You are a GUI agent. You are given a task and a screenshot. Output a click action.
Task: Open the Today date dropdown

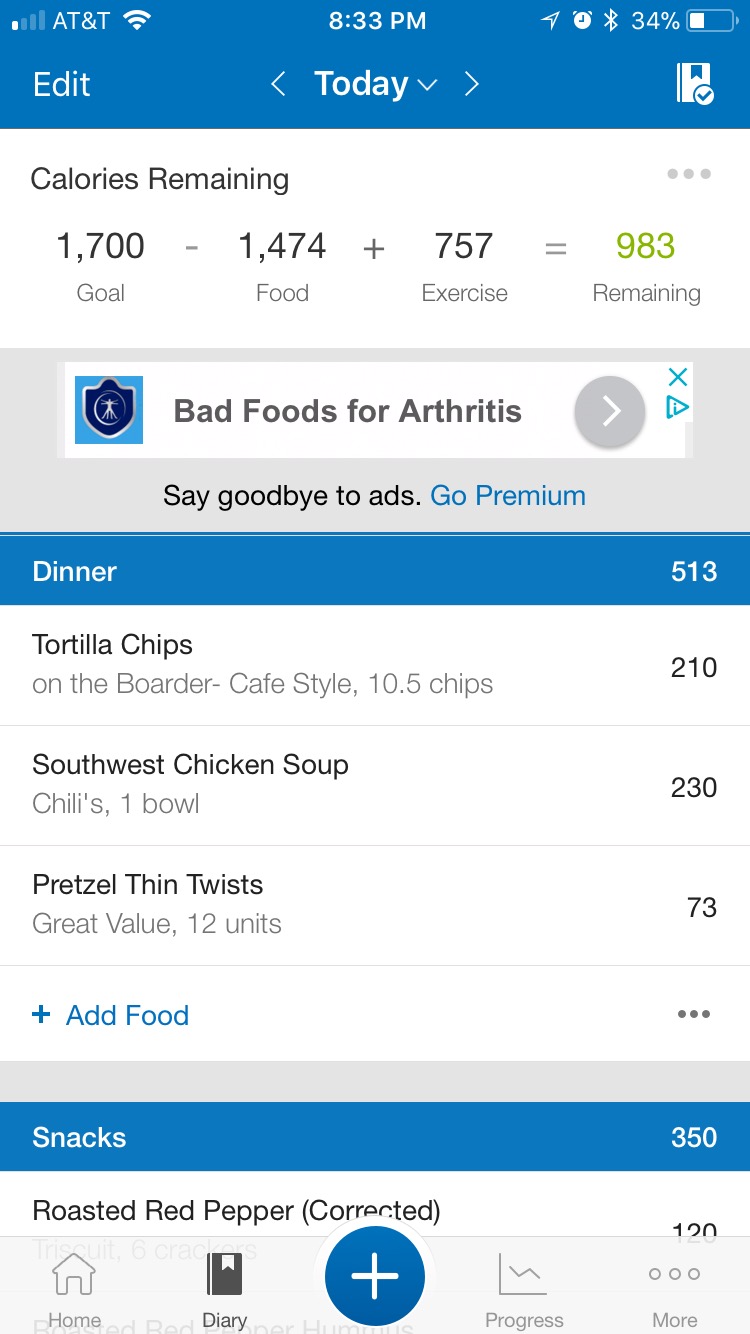pos(375,84)
